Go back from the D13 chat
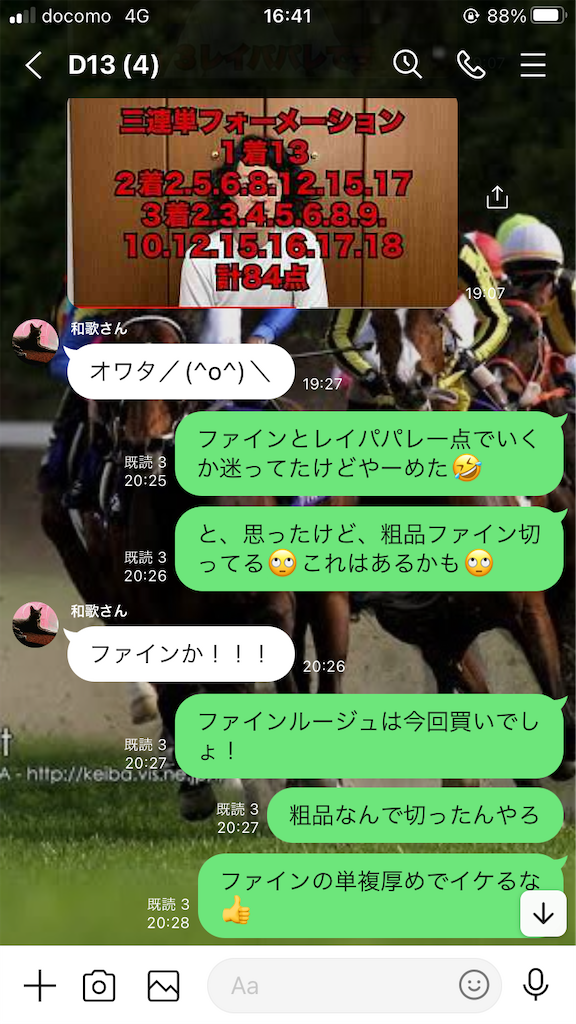Image resolution: width=576 pixels, height=1024 pixels. pyautogui.click(x=34, y=65)
